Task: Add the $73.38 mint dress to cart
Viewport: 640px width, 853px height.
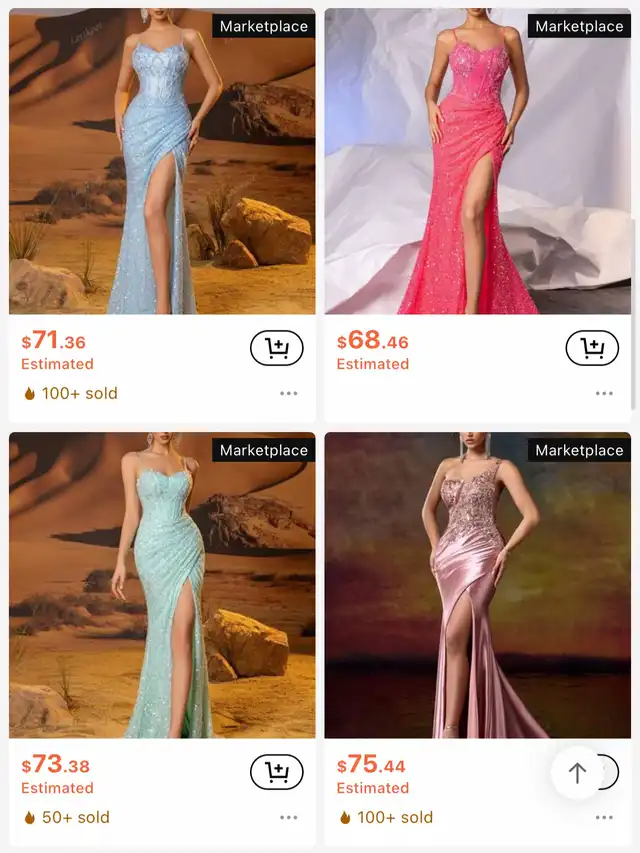Action: pyautogui.click(x=276, y=772)
